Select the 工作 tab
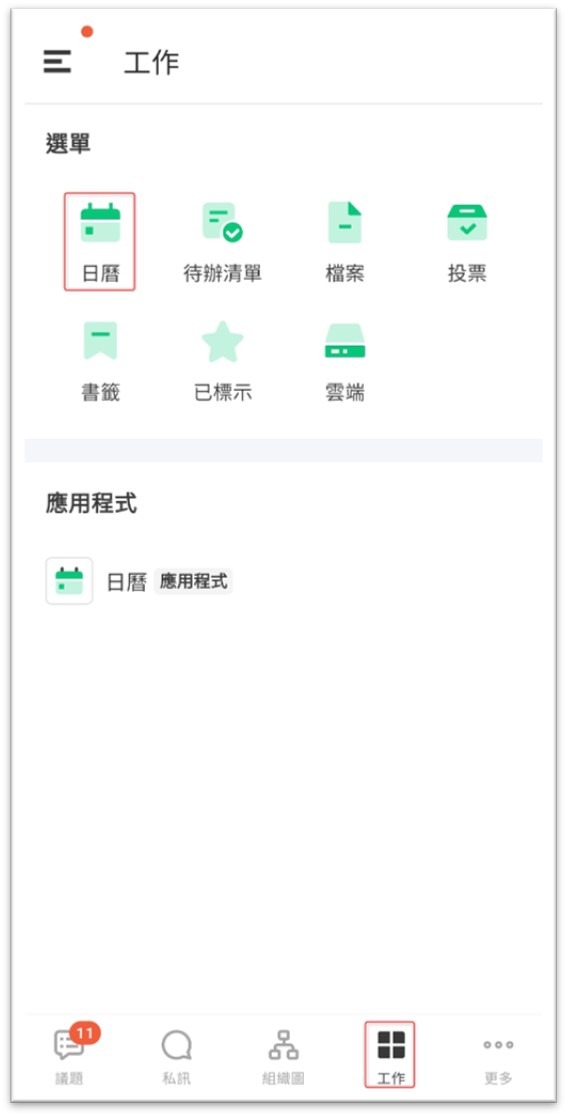 tap(390, 1055)
